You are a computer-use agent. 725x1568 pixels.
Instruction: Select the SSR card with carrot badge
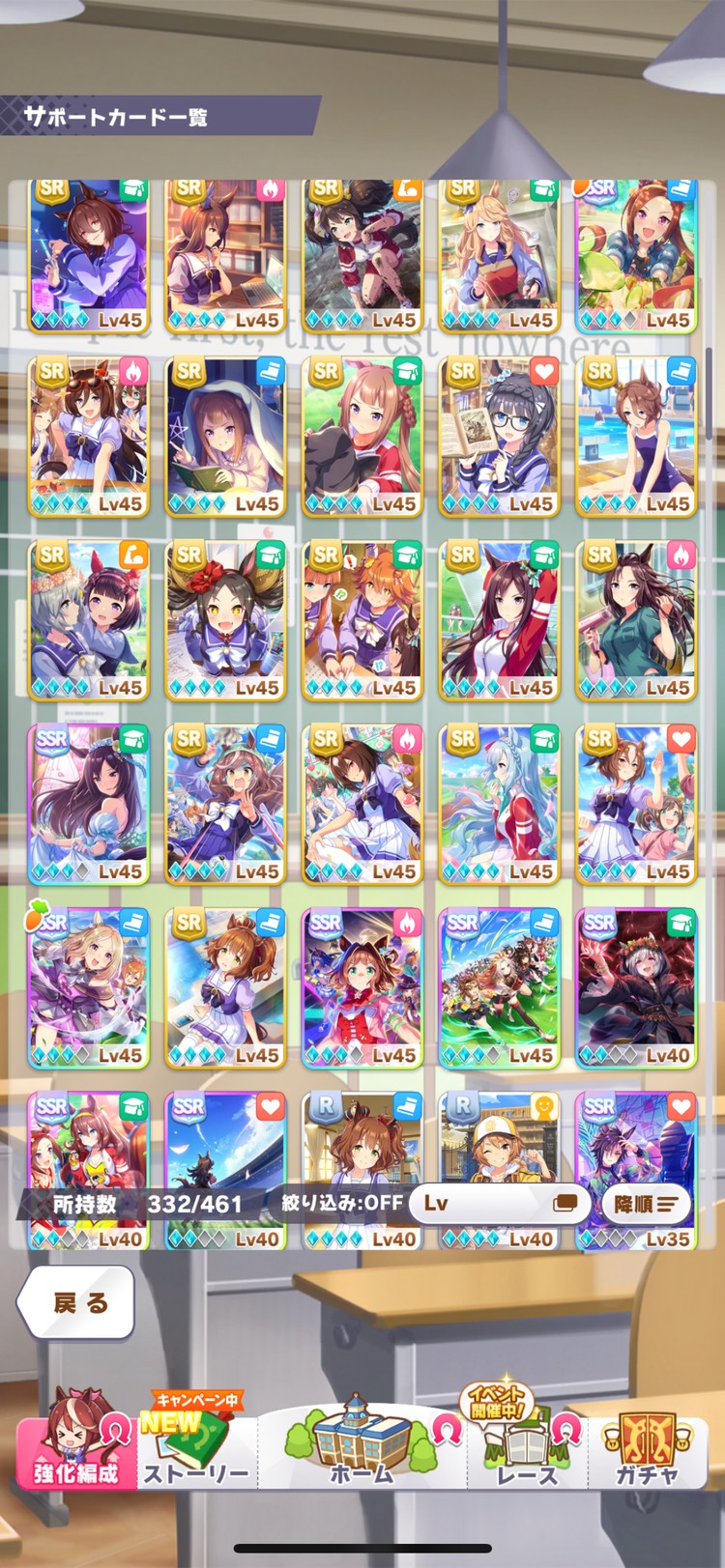(x=88, y=987)
